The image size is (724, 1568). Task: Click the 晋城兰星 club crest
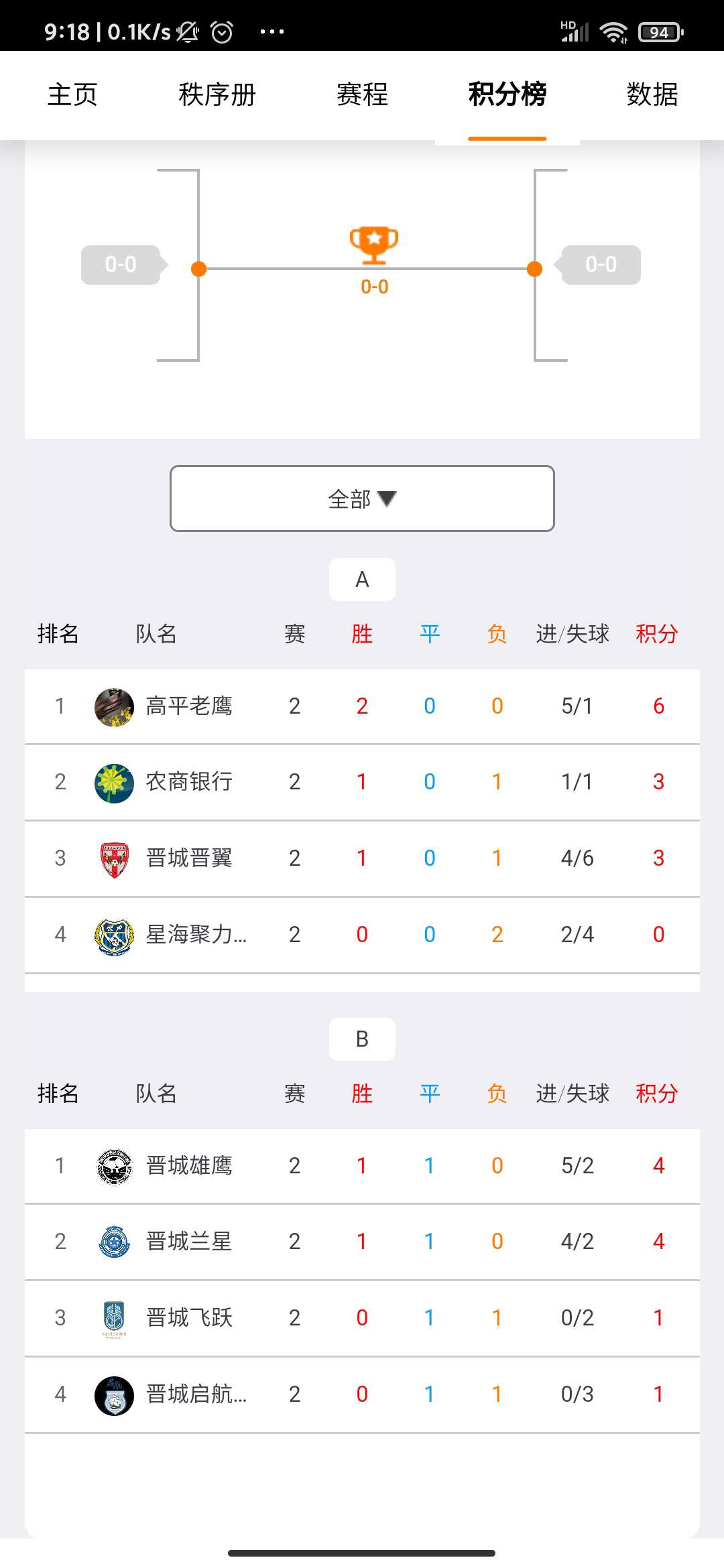tap(114, 1242)
